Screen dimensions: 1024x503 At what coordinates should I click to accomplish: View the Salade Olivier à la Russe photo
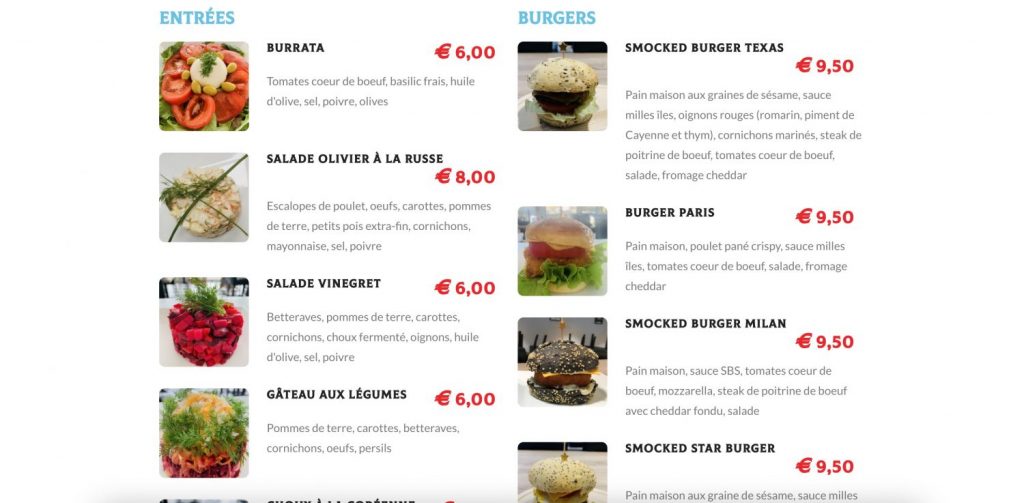click(203, 197)
